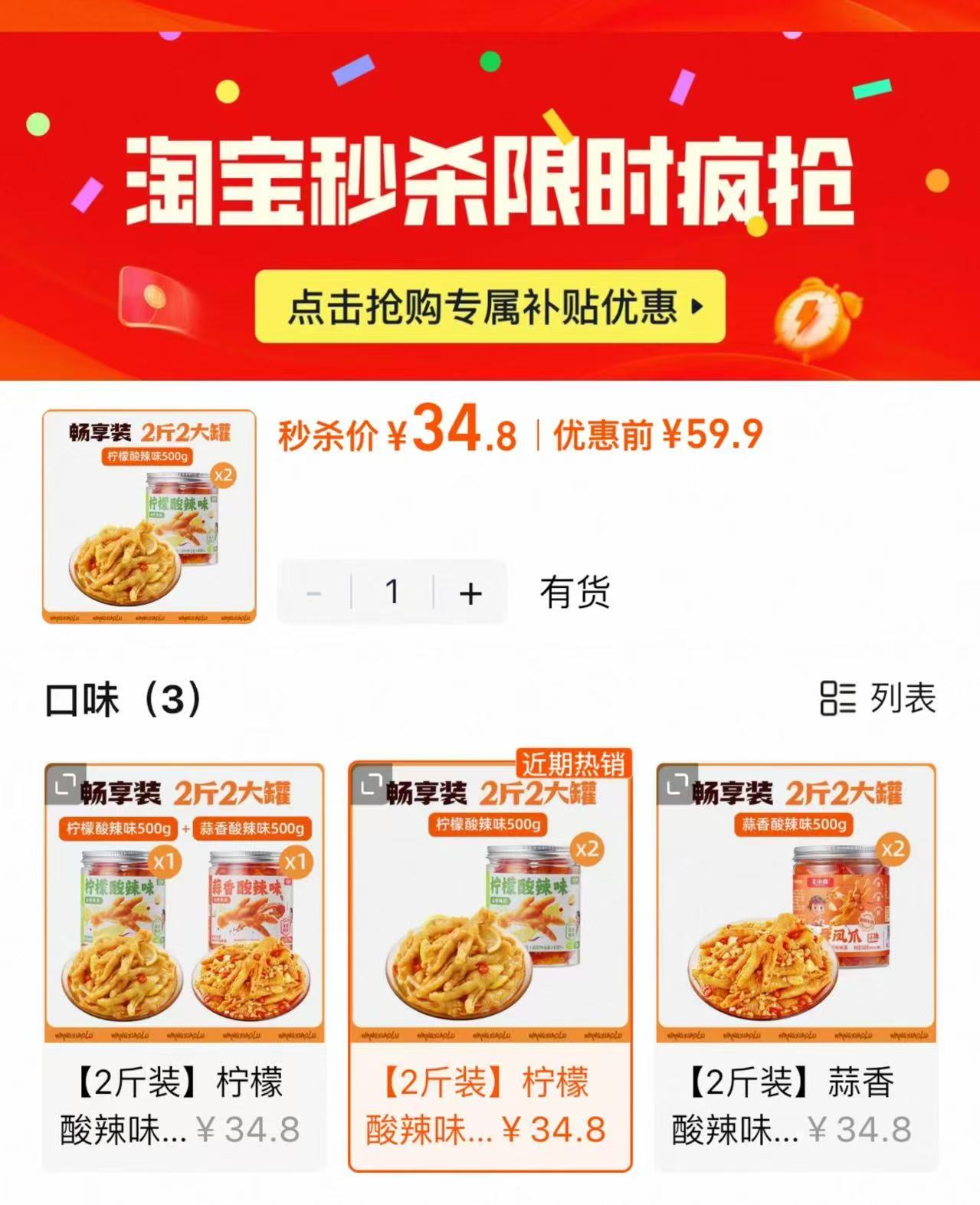Image resolution: width=980 pixels, height=1205 pixels.
Task: Decrease quantity with the minus button
Action: [x=313, y=590]
